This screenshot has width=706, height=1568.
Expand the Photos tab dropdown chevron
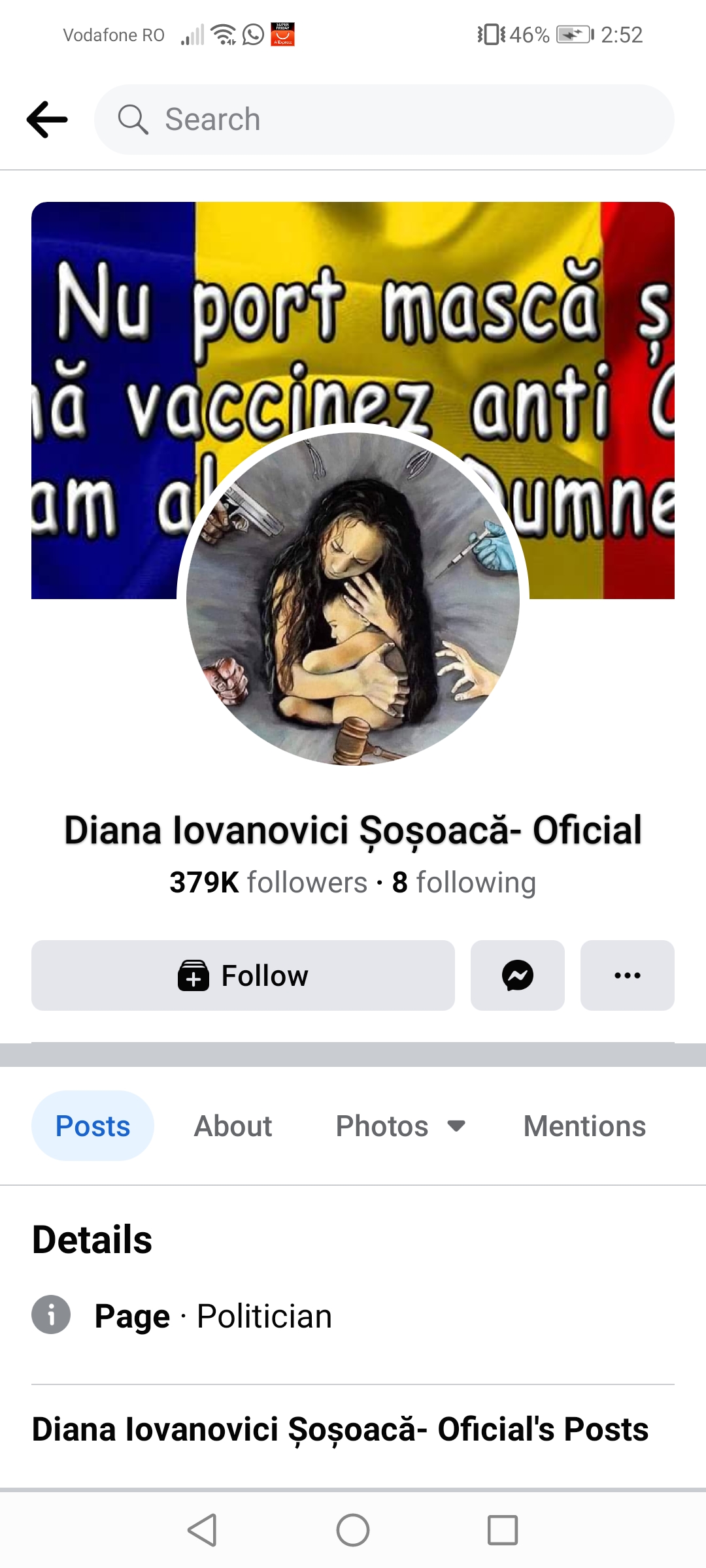456,1125
